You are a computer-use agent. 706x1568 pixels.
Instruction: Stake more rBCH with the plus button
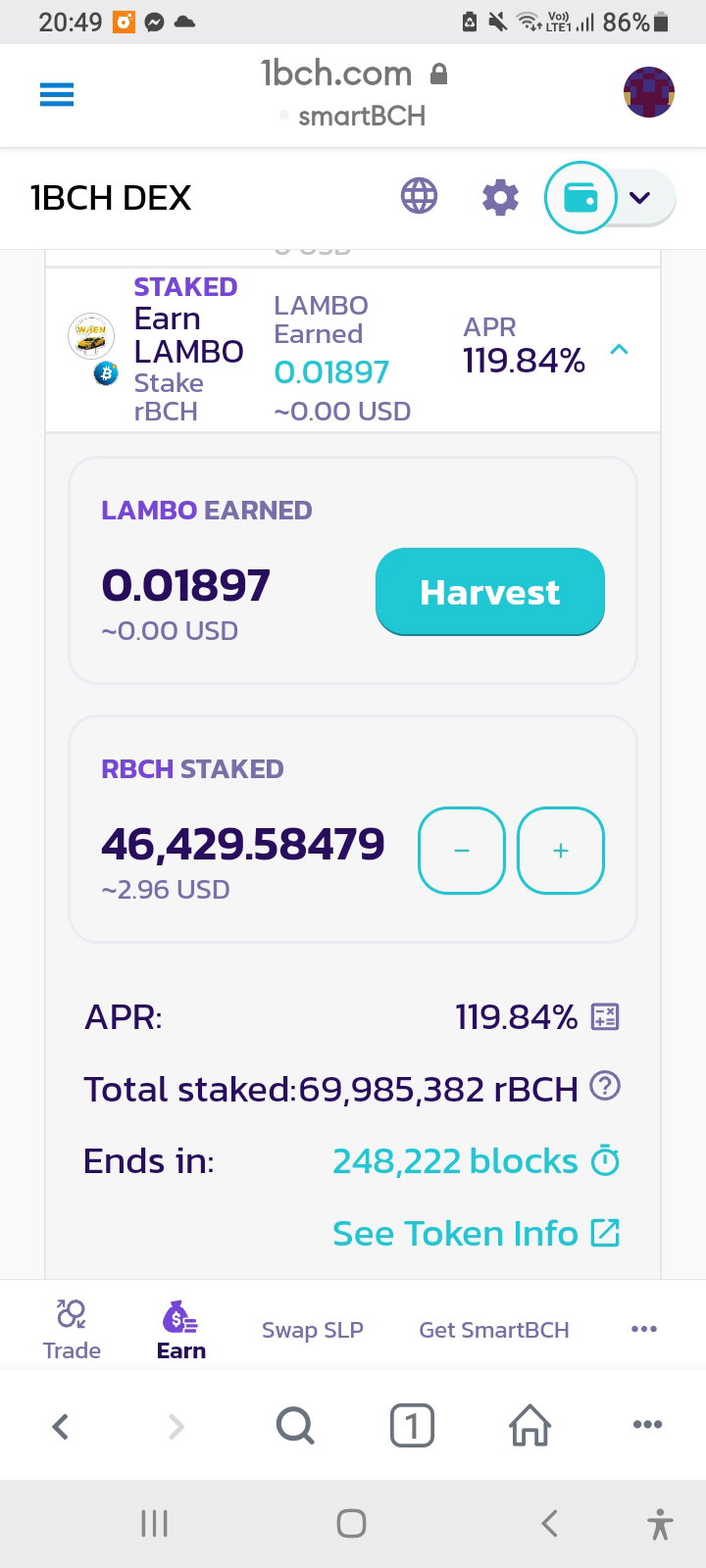(x=561, y=851)
